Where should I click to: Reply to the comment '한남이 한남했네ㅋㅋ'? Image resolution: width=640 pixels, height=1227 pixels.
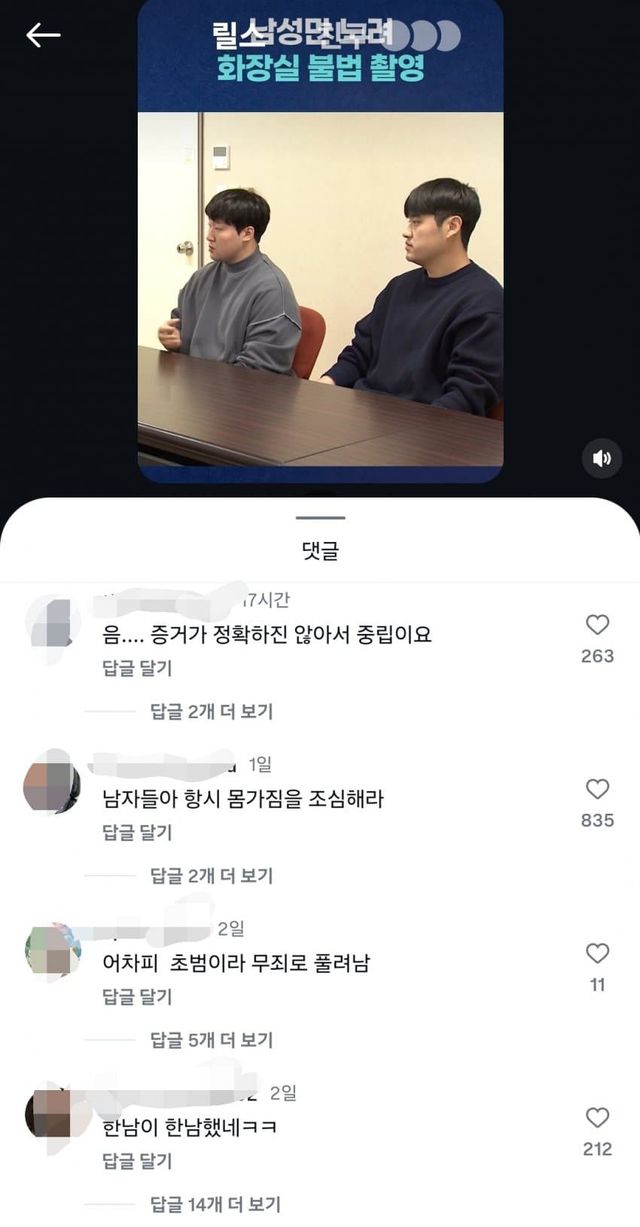point(137,1161)
